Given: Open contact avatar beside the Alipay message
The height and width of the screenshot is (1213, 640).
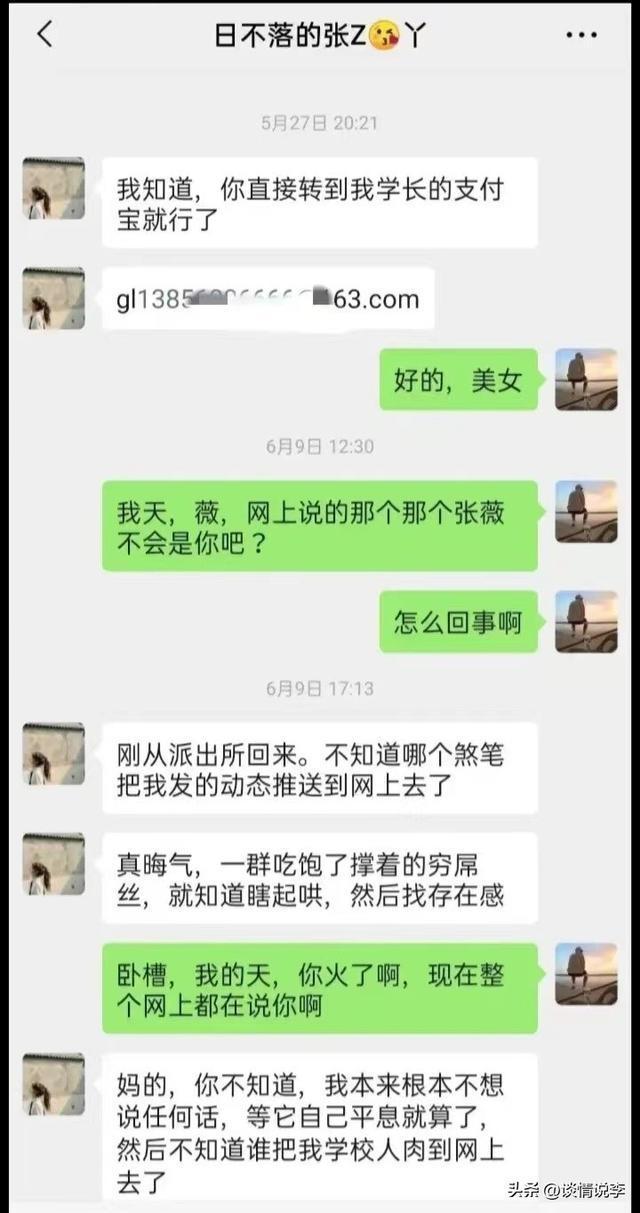Looking at the screenshot, I should pos(53,188).
